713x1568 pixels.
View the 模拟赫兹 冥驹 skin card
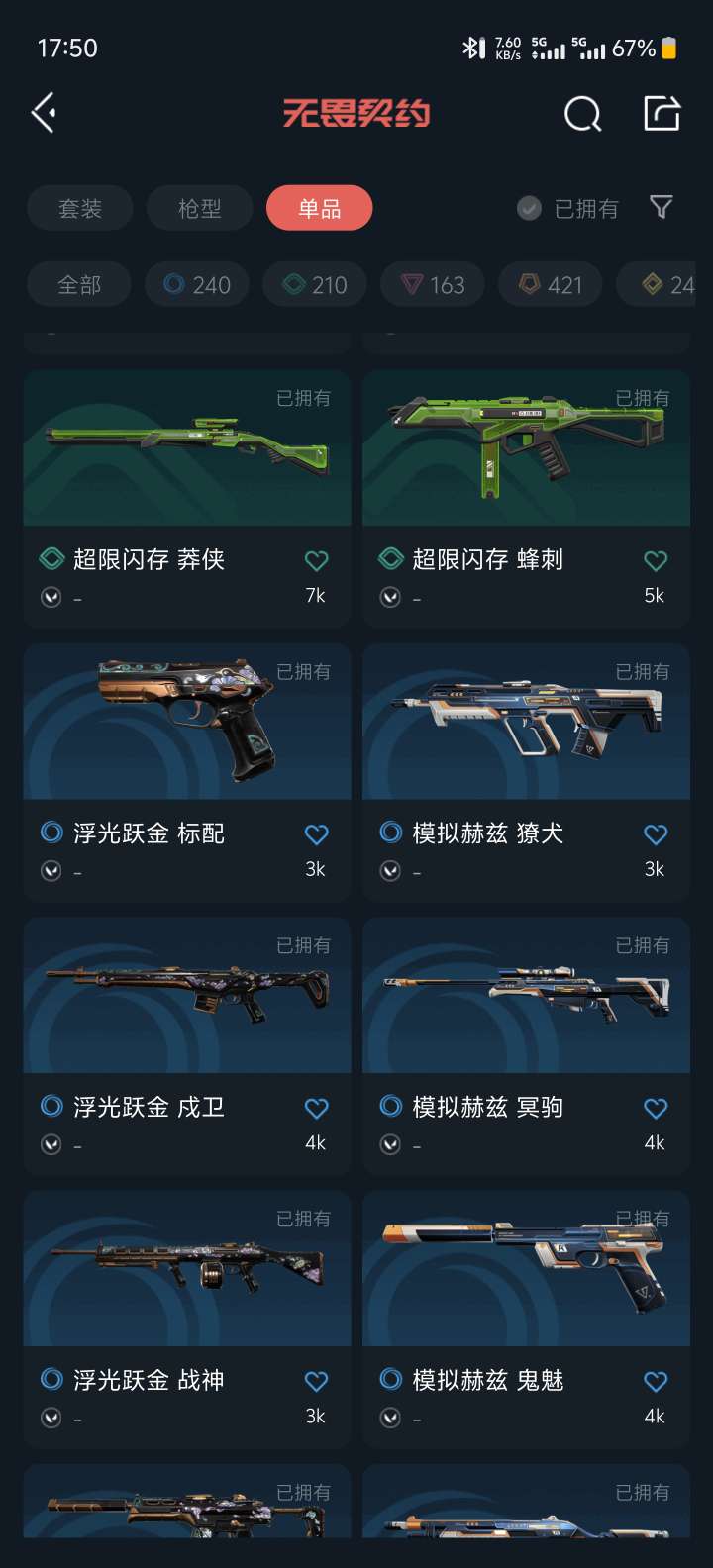point(526,996)
